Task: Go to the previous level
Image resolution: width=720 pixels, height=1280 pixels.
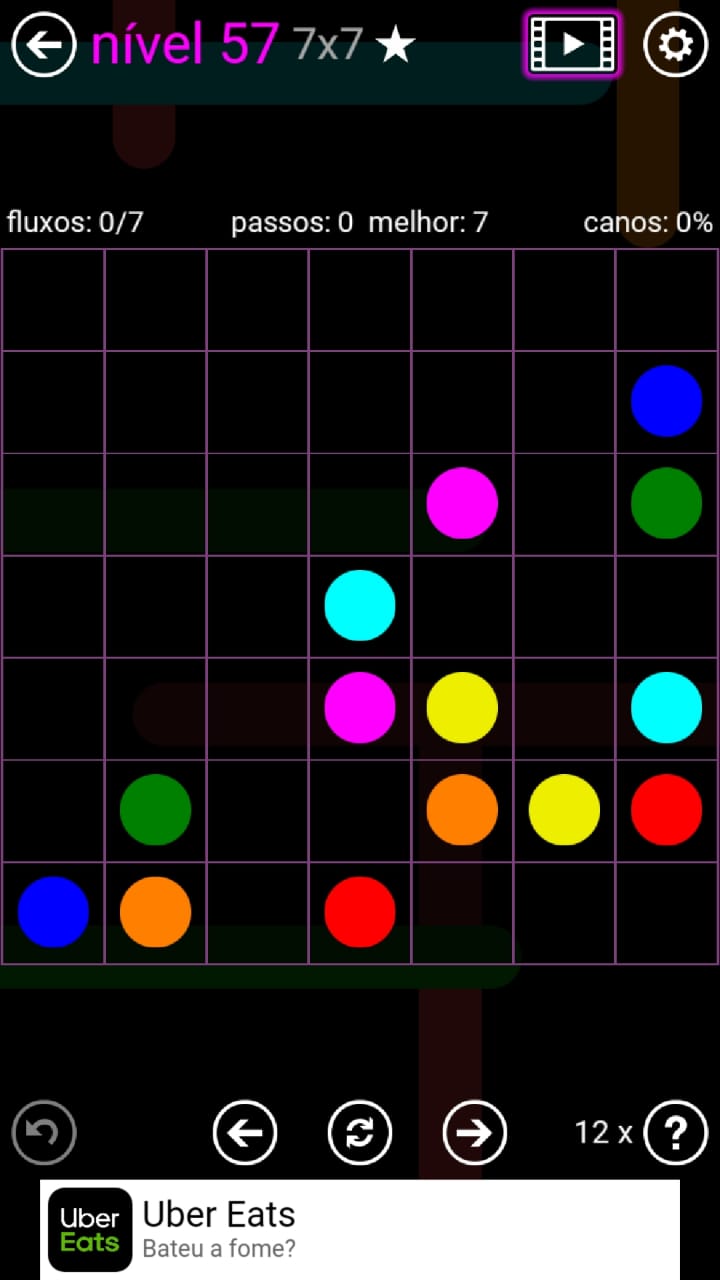Action: pyautogui.click(x=245, y=1132)
